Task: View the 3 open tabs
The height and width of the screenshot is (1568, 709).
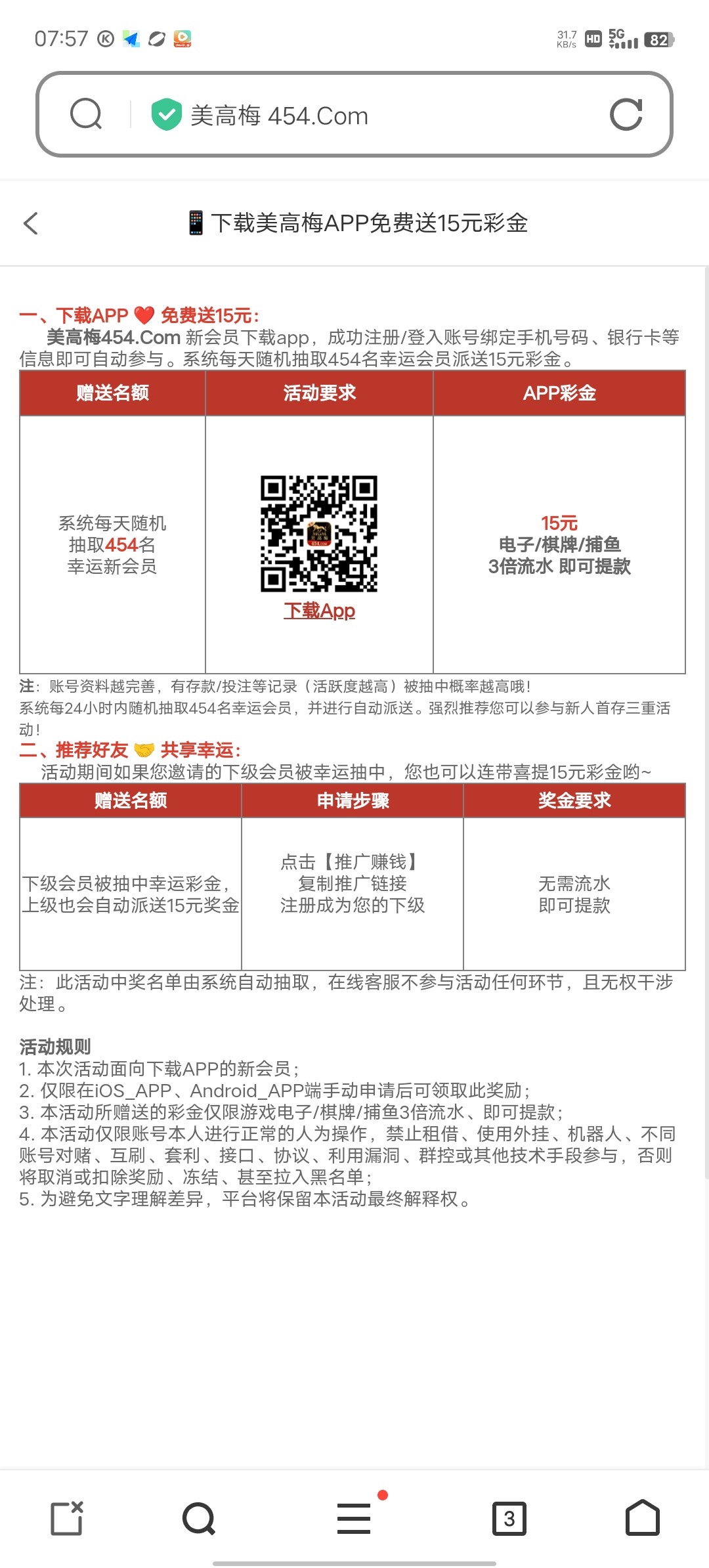Action: coord(509,1518)
